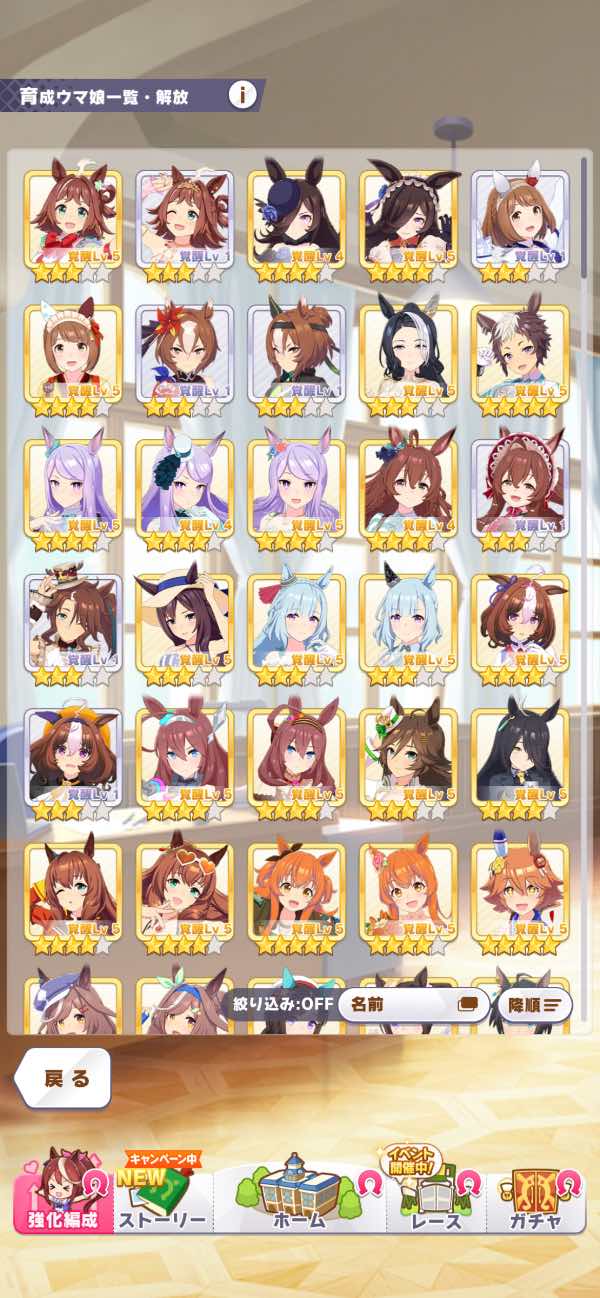Open the 名前 sort criteria dropdown
600x1298 pixels.
[412, 1005]
